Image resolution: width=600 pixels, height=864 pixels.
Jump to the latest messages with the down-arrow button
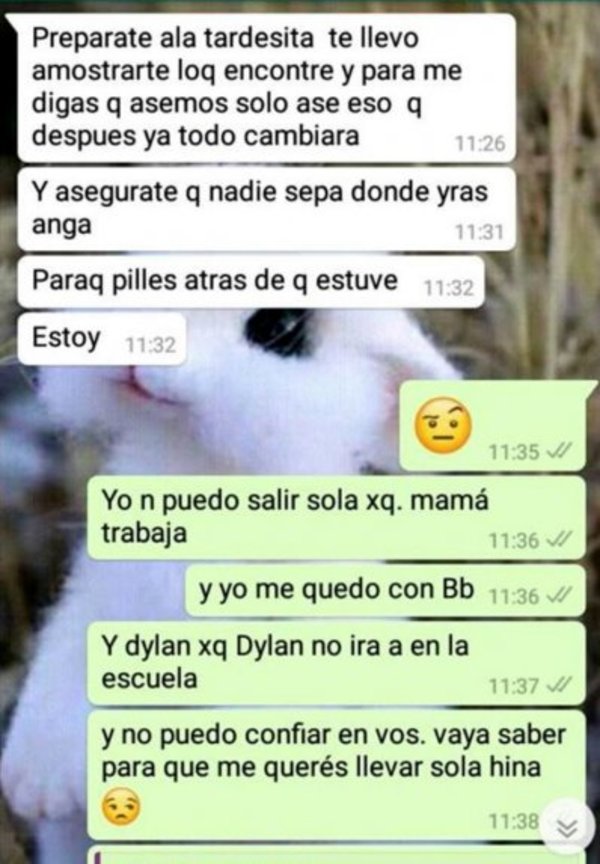point(567,826)
